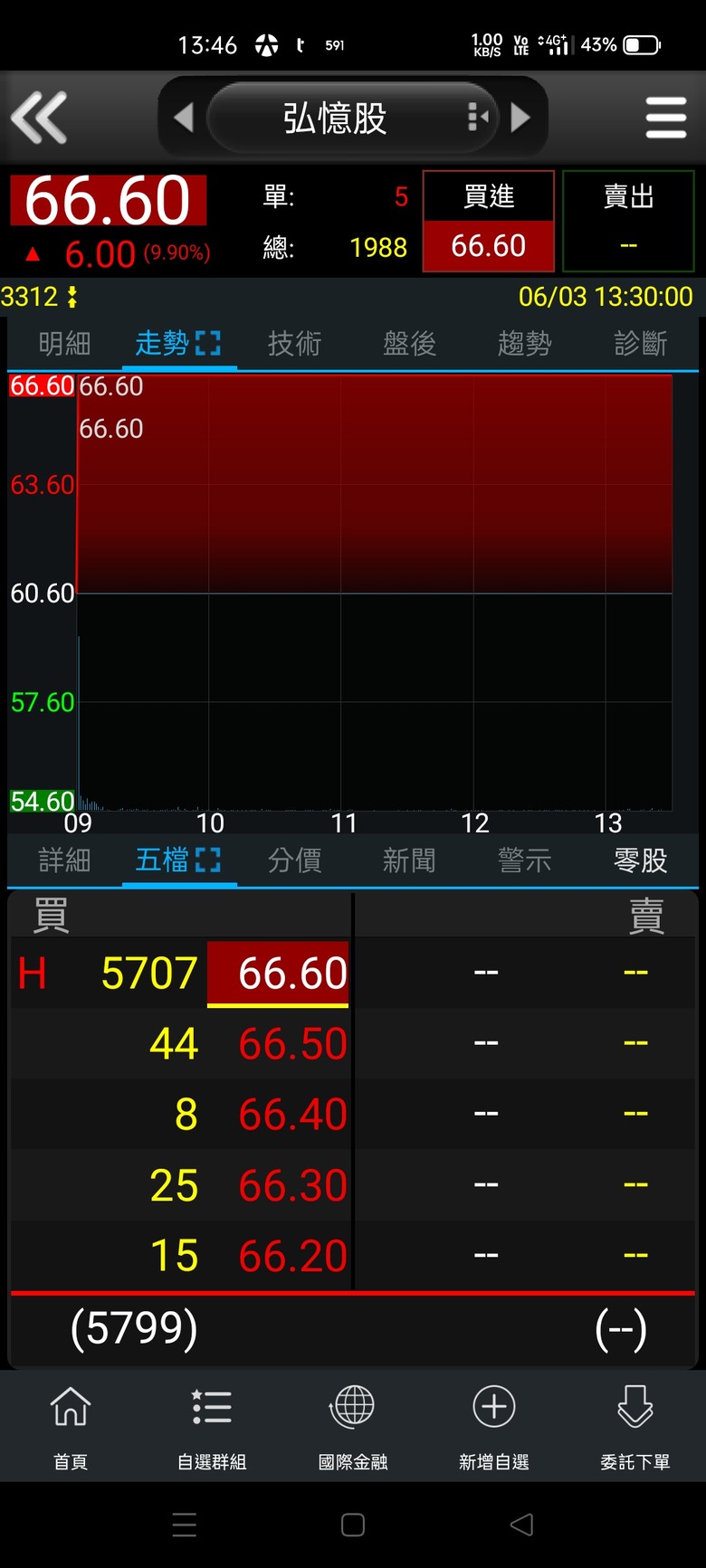Tap the 賣出 sell button
The width and height of the screenshot is (706, 1568).
(628, 221)
